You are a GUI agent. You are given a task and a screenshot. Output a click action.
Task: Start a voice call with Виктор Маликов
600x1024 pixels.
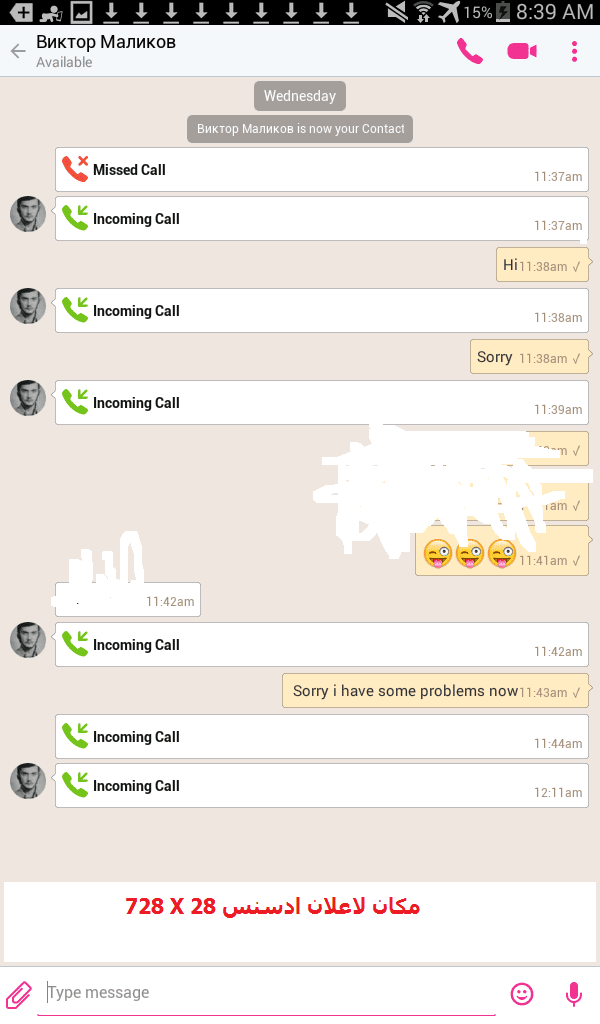(470, 51)
